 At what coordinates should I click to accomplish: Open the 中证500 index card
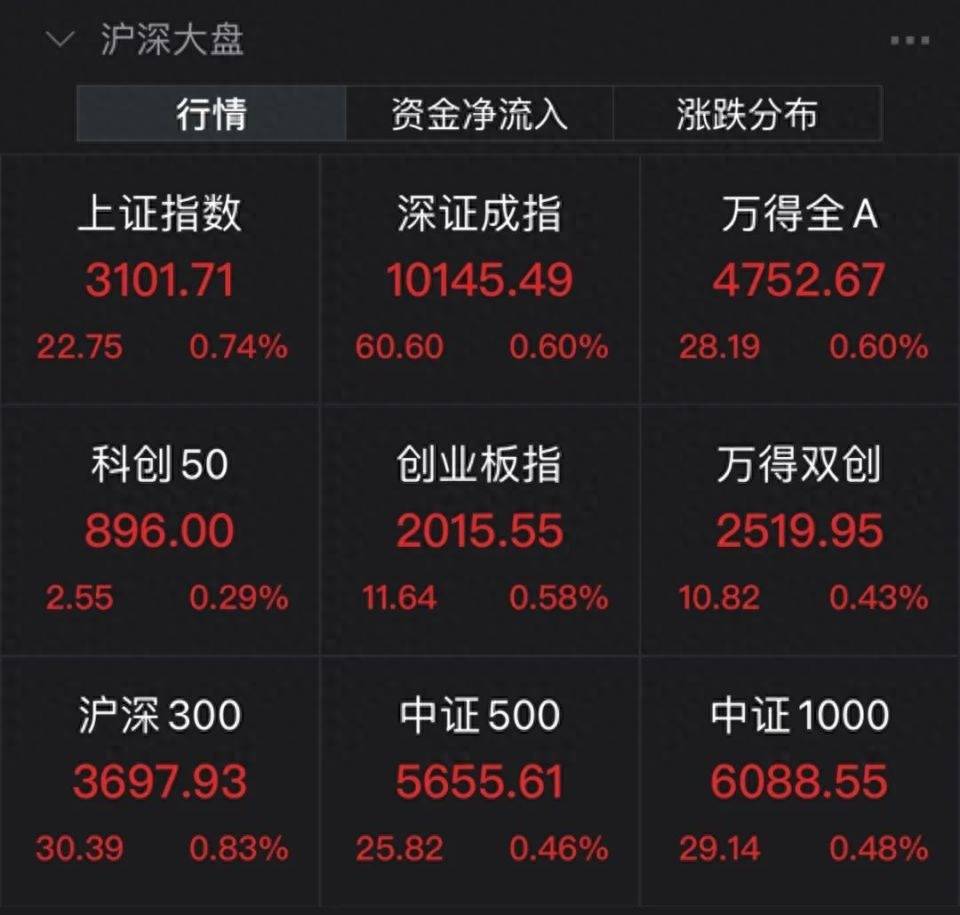[480, 780]
